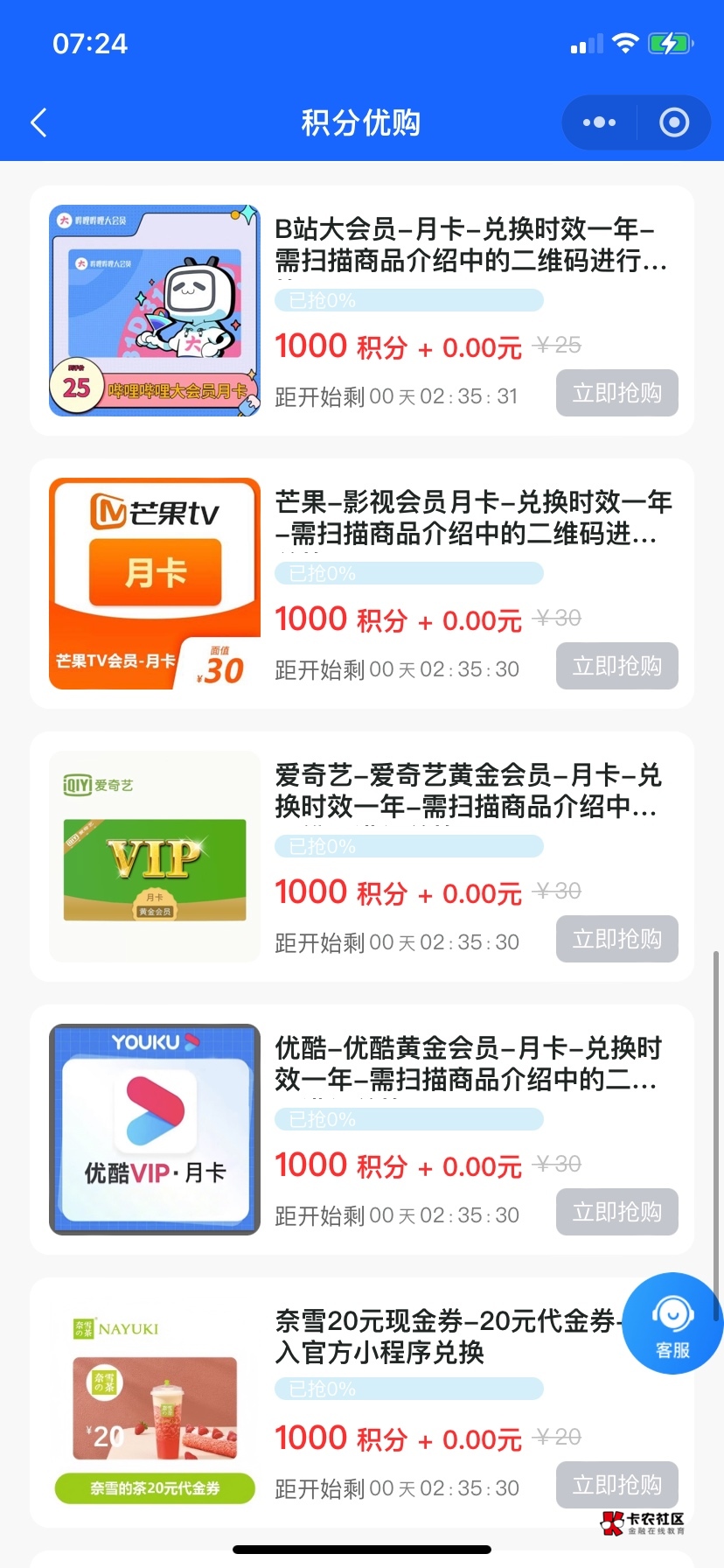The width and height of the screenshot is (724, 1568).
Task: Open the 芒果TV monthly card product image
Action: (155, 584)
